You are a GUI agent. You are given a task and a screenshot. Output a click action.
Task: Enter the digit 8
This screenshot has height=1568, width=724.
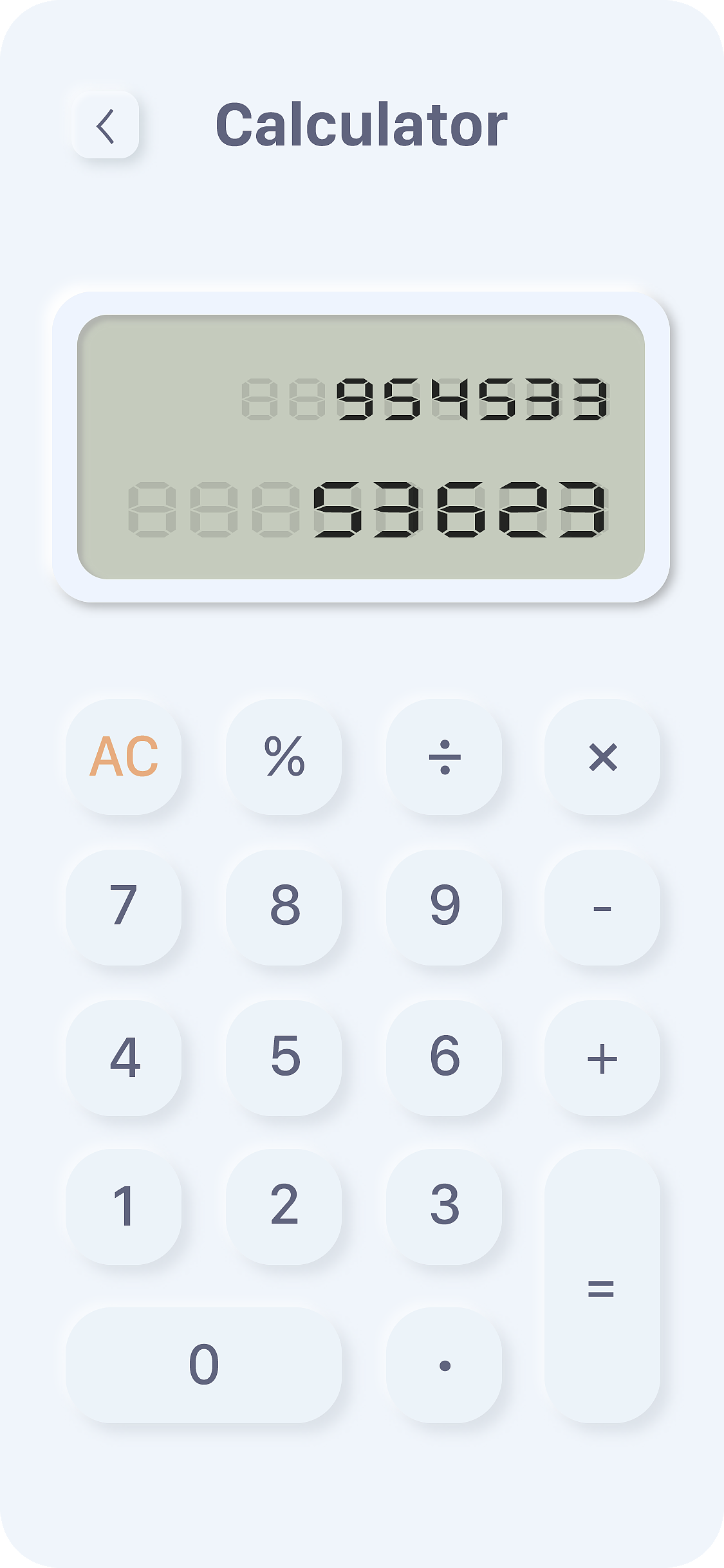[284, 908]
